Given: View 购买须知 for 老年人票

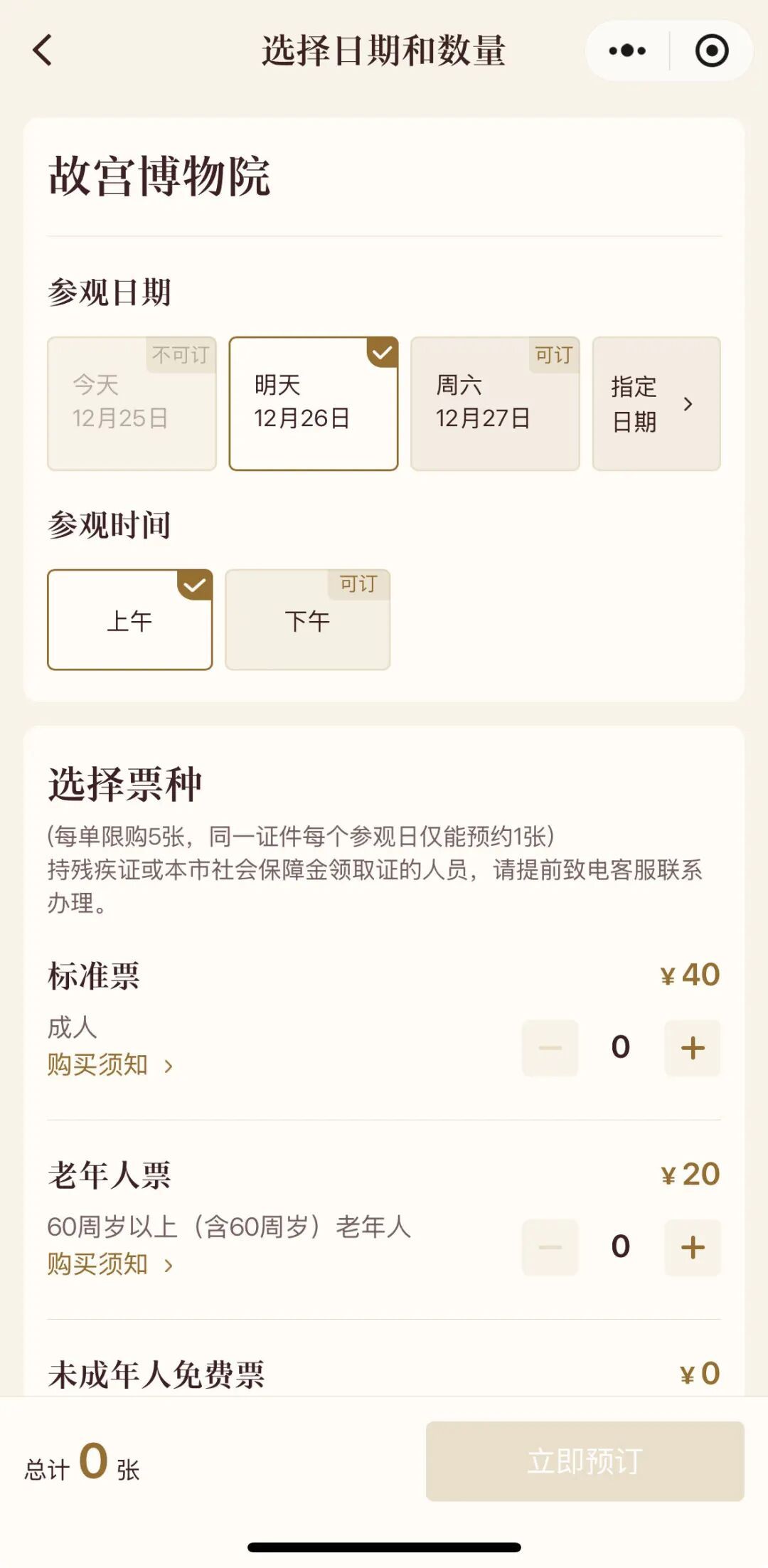Looking at the screenshot, I should click(110, 1264).
